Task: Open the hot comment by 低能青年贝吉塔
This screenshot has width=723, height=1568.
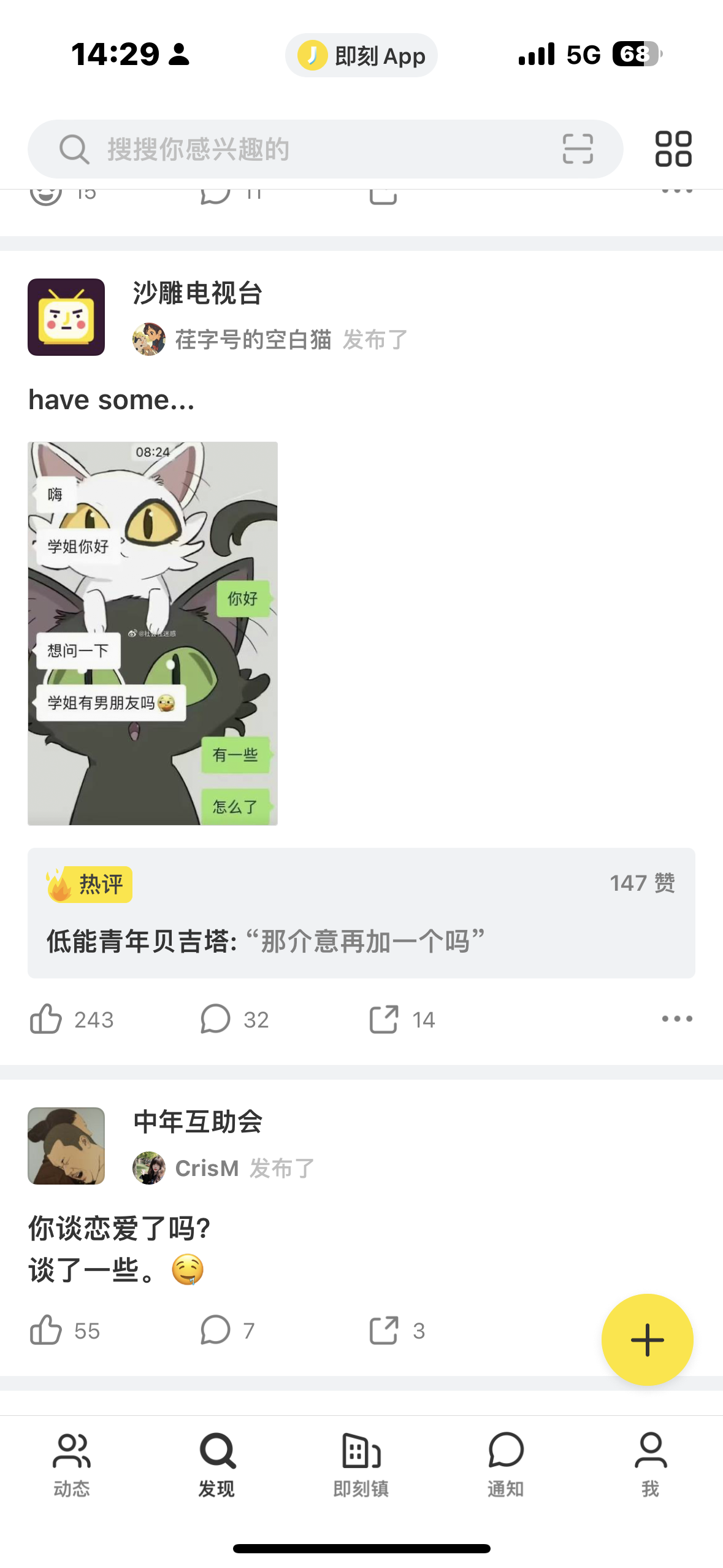Action: pyautogui.click(x=361, y=913)
